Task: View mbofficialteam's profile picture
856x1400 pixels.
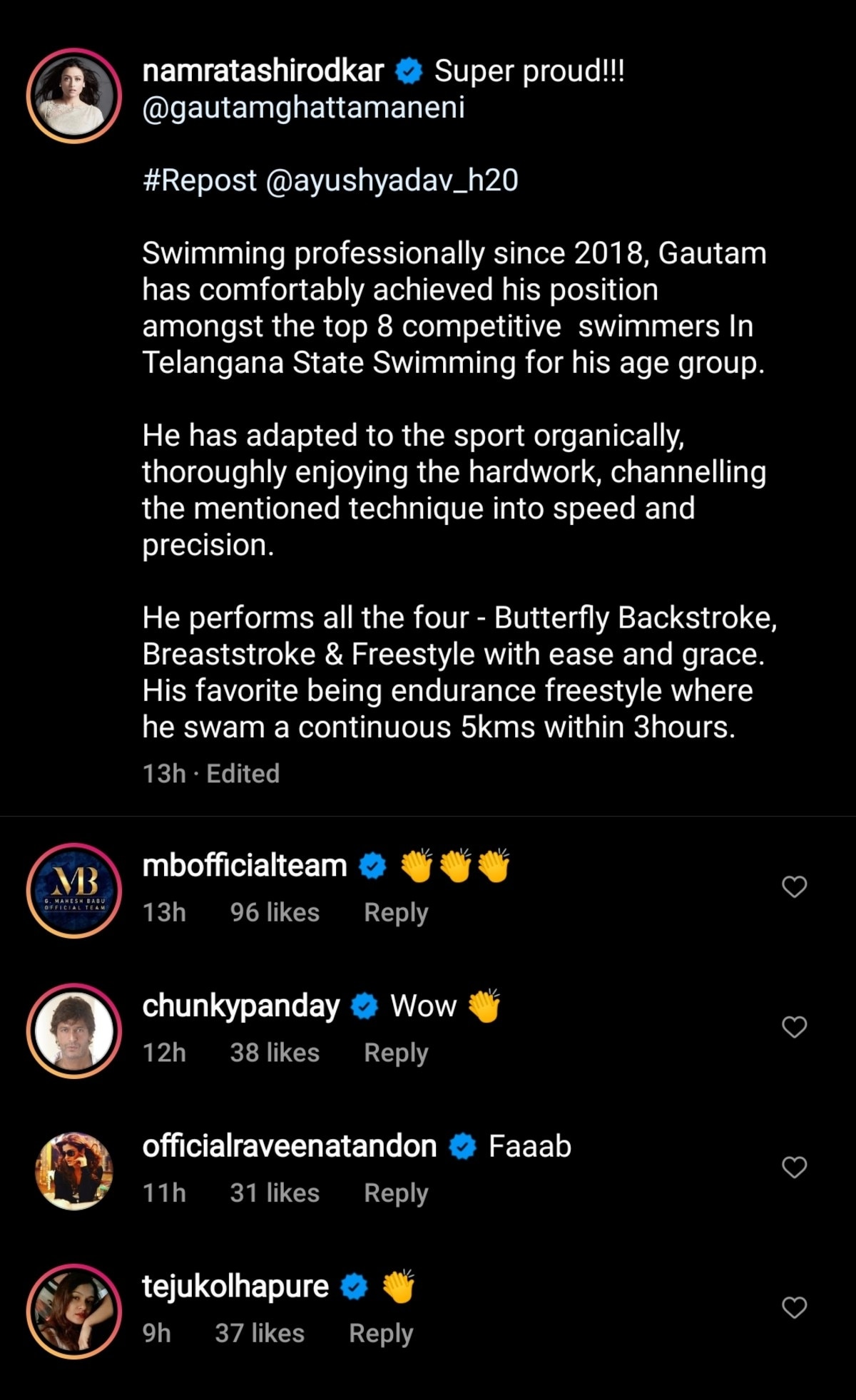Action: [x=74, y=891]
